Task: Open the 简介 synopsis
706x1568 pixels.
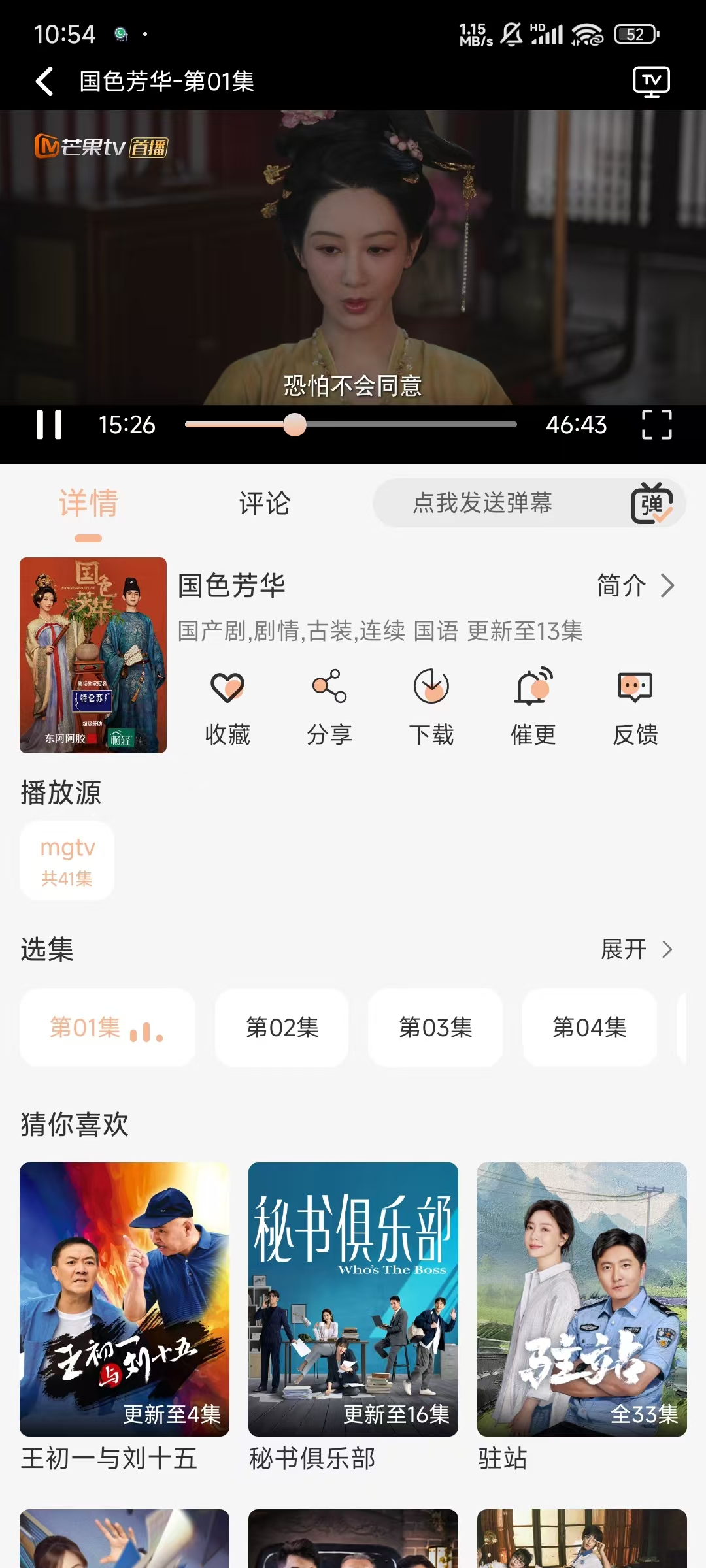Action: pyautogui.click(x=634, y=585)
